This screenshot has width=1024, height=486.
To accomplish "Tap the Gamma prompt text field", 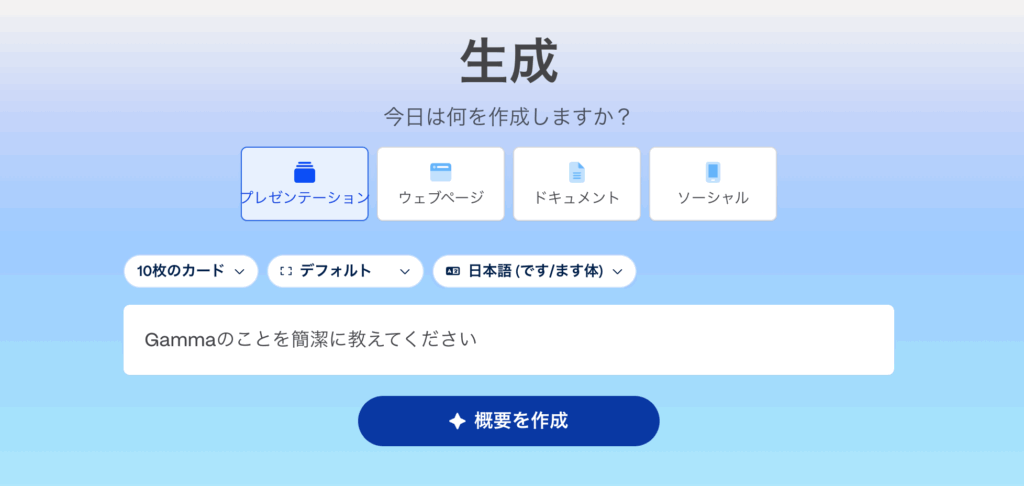I will pos(508,340).
